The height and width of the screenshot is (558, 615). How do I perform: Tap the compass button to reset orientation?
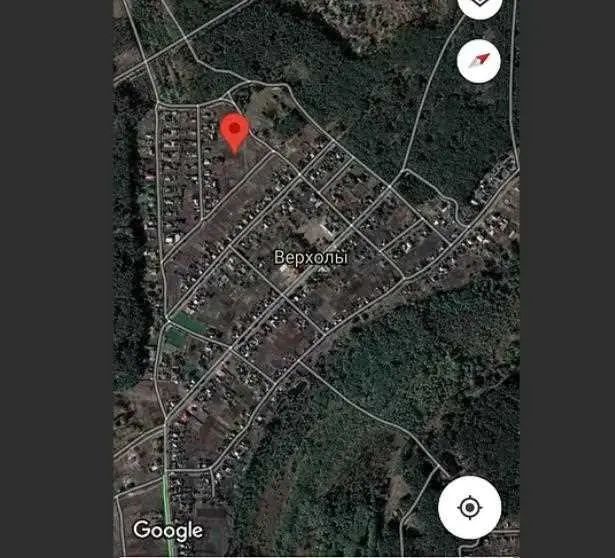pyautogui.click(x=478, y=62)
